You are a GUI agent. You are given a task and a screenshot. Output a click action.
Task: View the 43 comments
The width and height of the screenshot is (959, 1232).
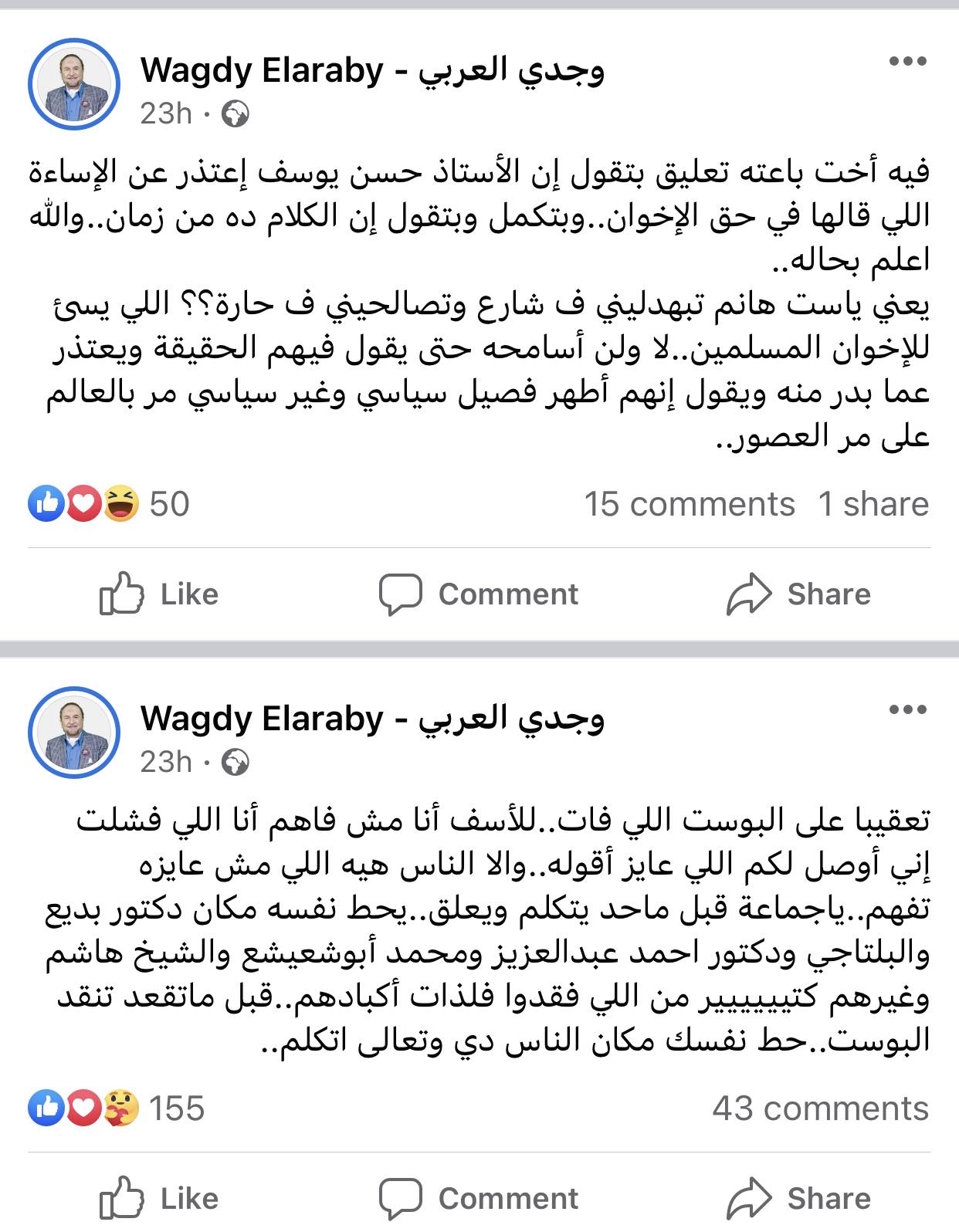click(x=820, y=1108)
